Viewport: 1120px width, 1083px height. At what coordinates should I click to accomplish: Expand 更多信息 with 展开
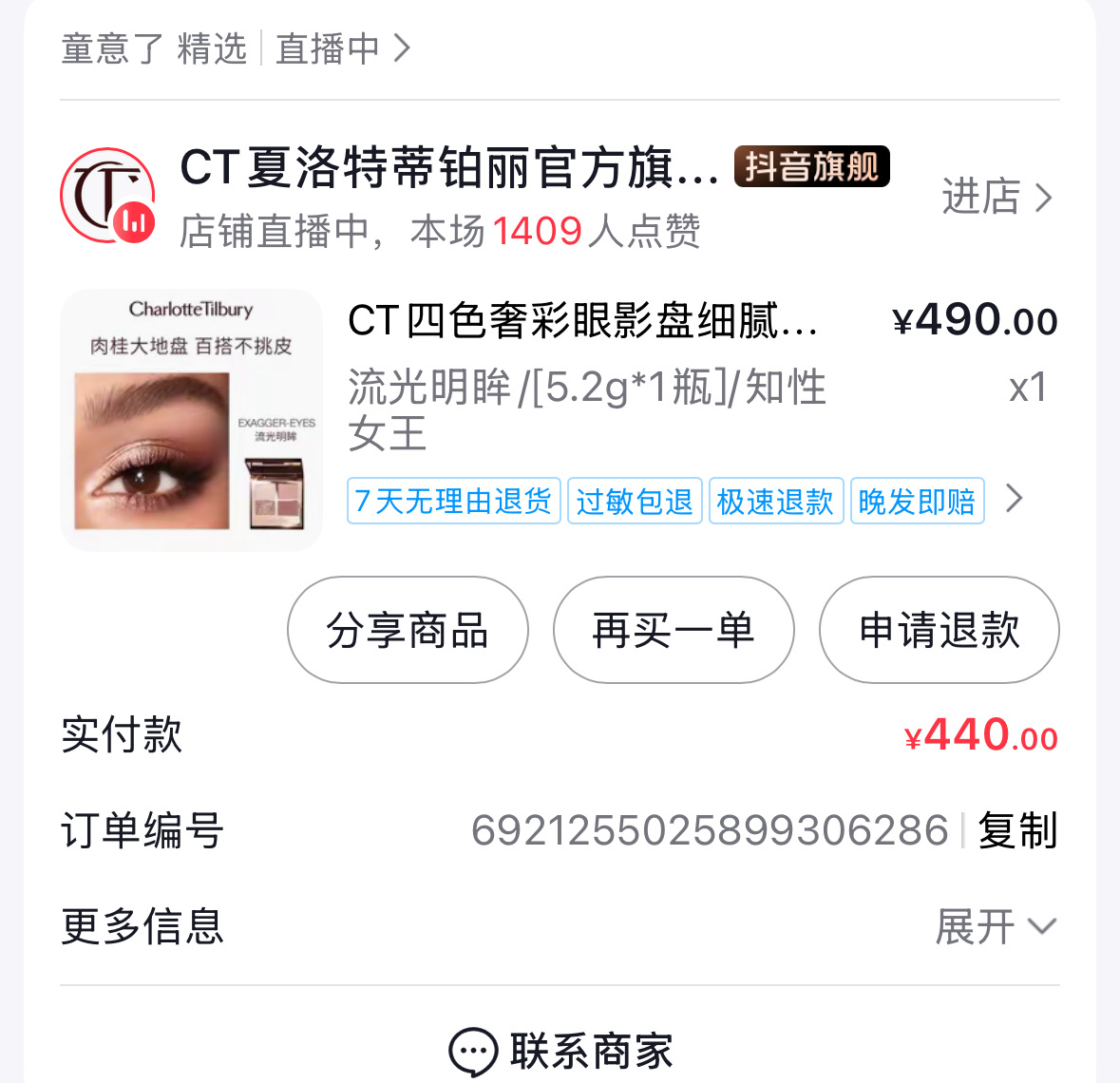pos(995,926)
